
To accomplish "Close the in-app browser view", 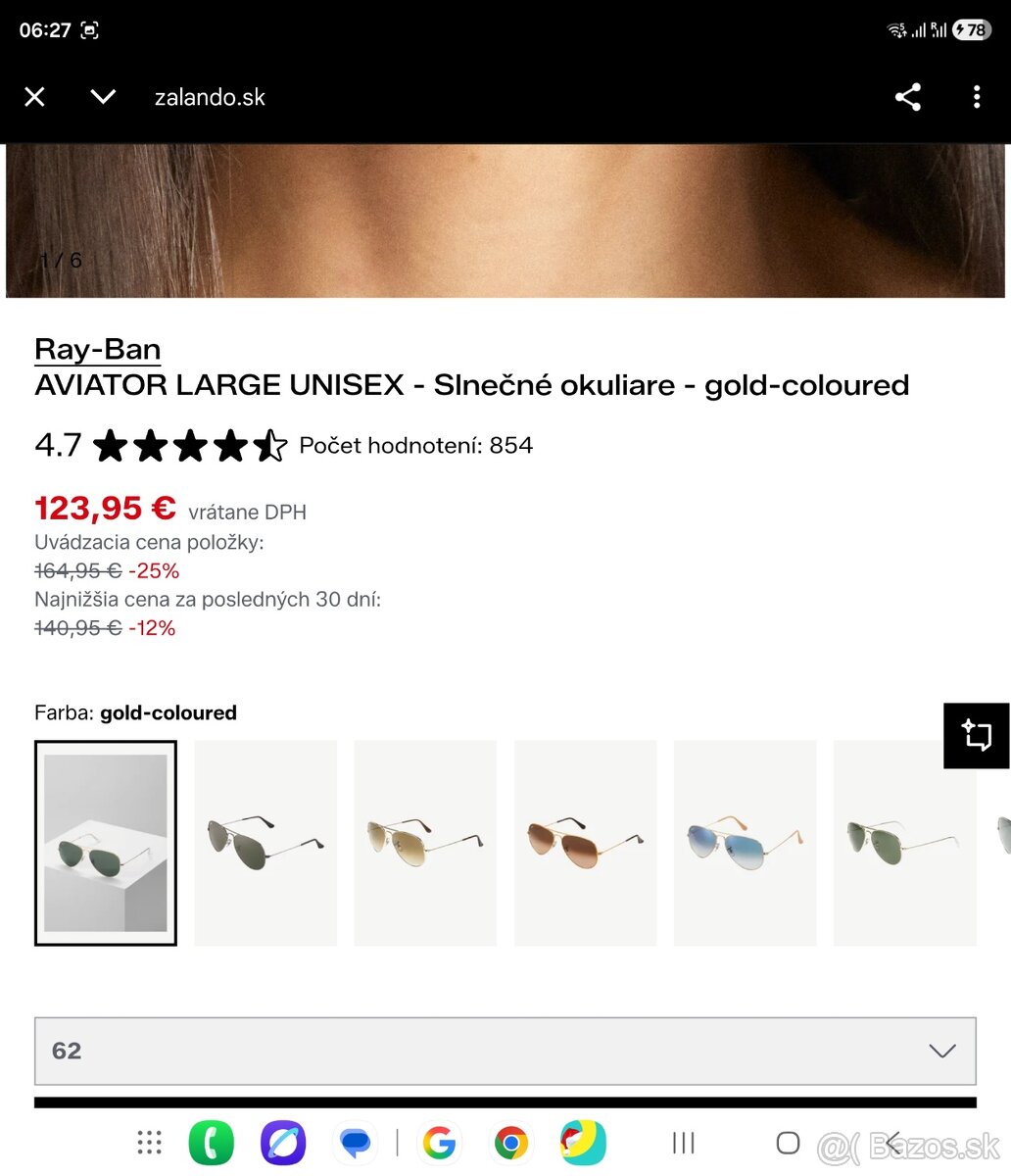I will pyautogui.click(x=34, y=96).
